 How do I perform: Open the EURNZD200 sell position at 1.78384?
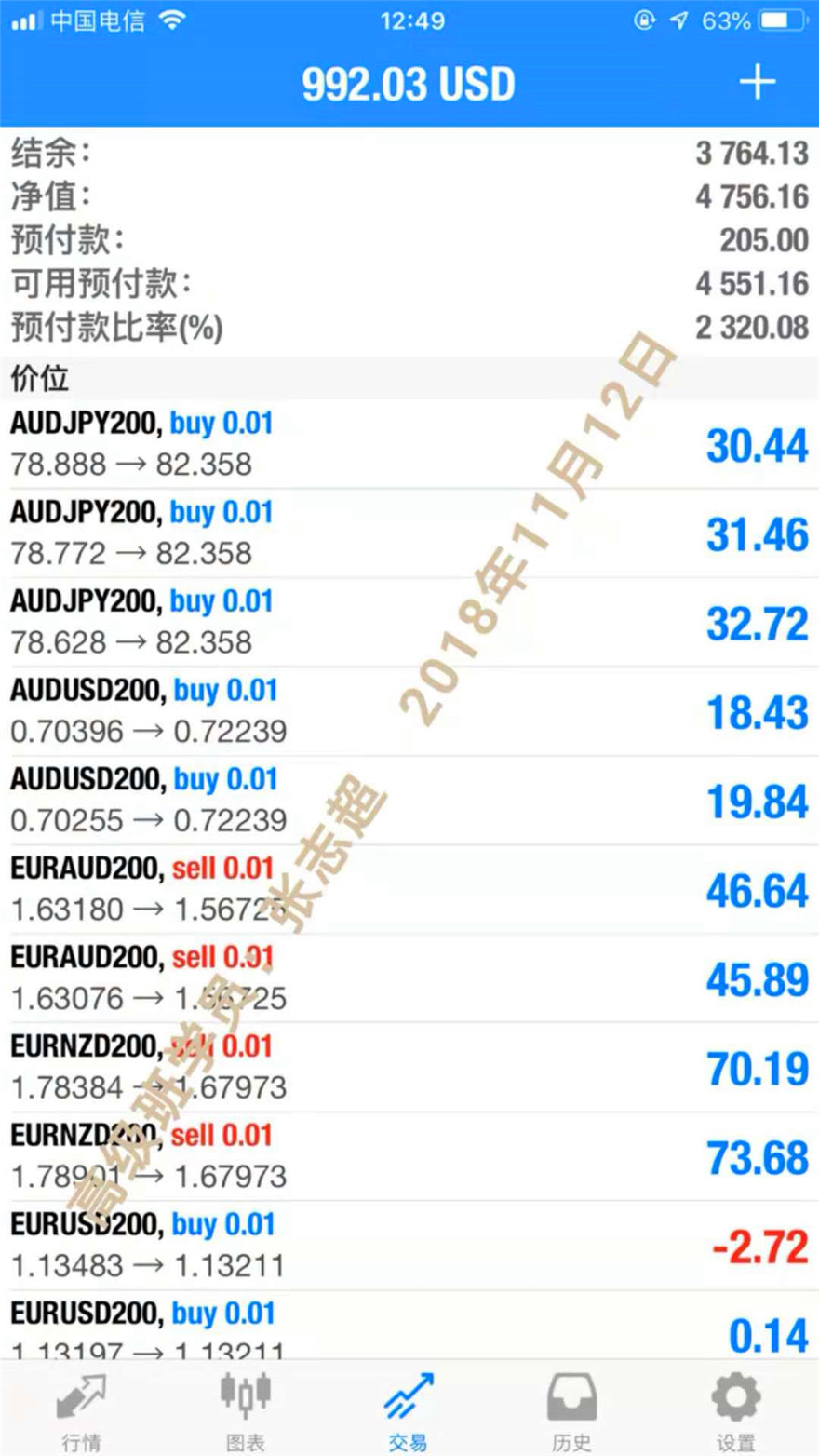[x=409, y=1068]
